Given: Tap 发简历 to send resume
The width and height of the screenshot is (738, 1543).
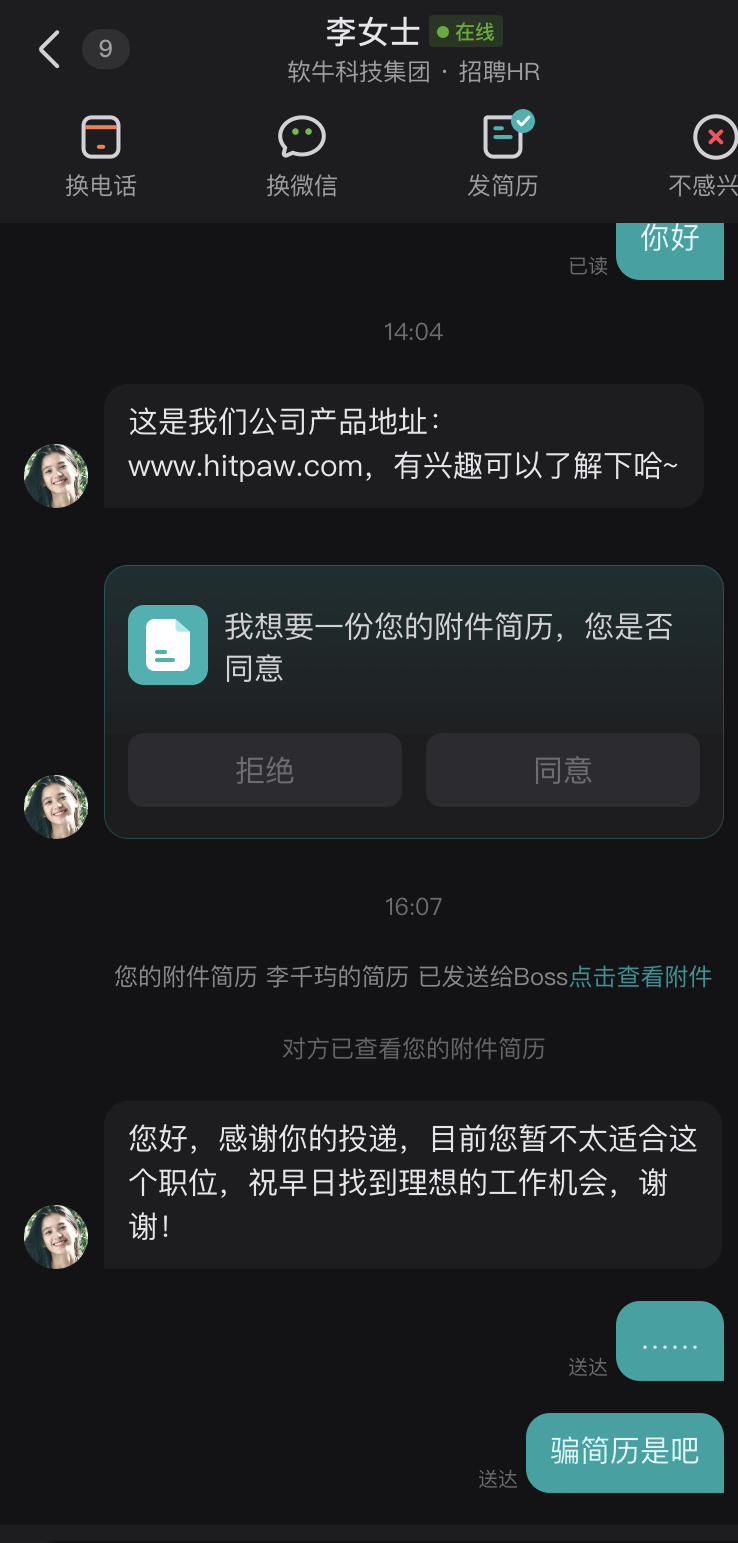Looking at the screenshot, I should (503, 154).
